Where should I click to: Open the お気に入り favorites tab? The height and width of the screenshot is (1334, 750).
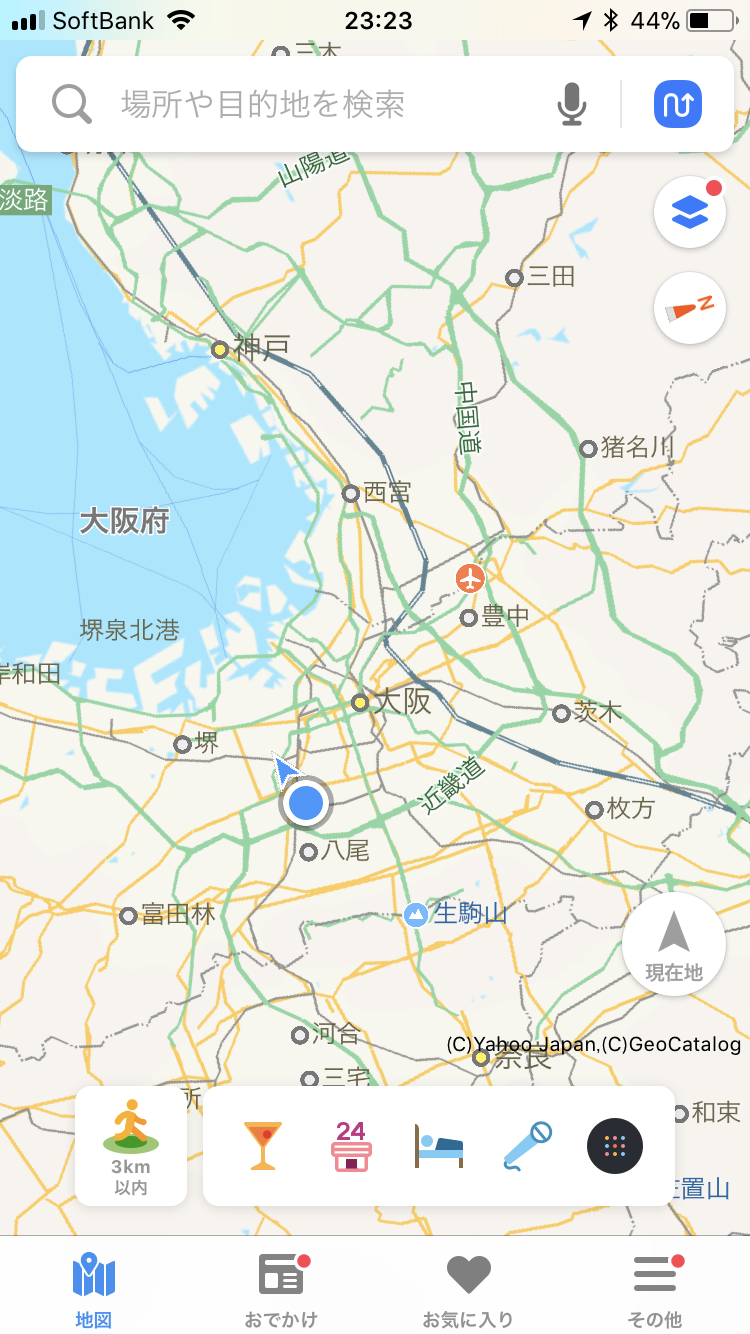tap(468, 1288)
